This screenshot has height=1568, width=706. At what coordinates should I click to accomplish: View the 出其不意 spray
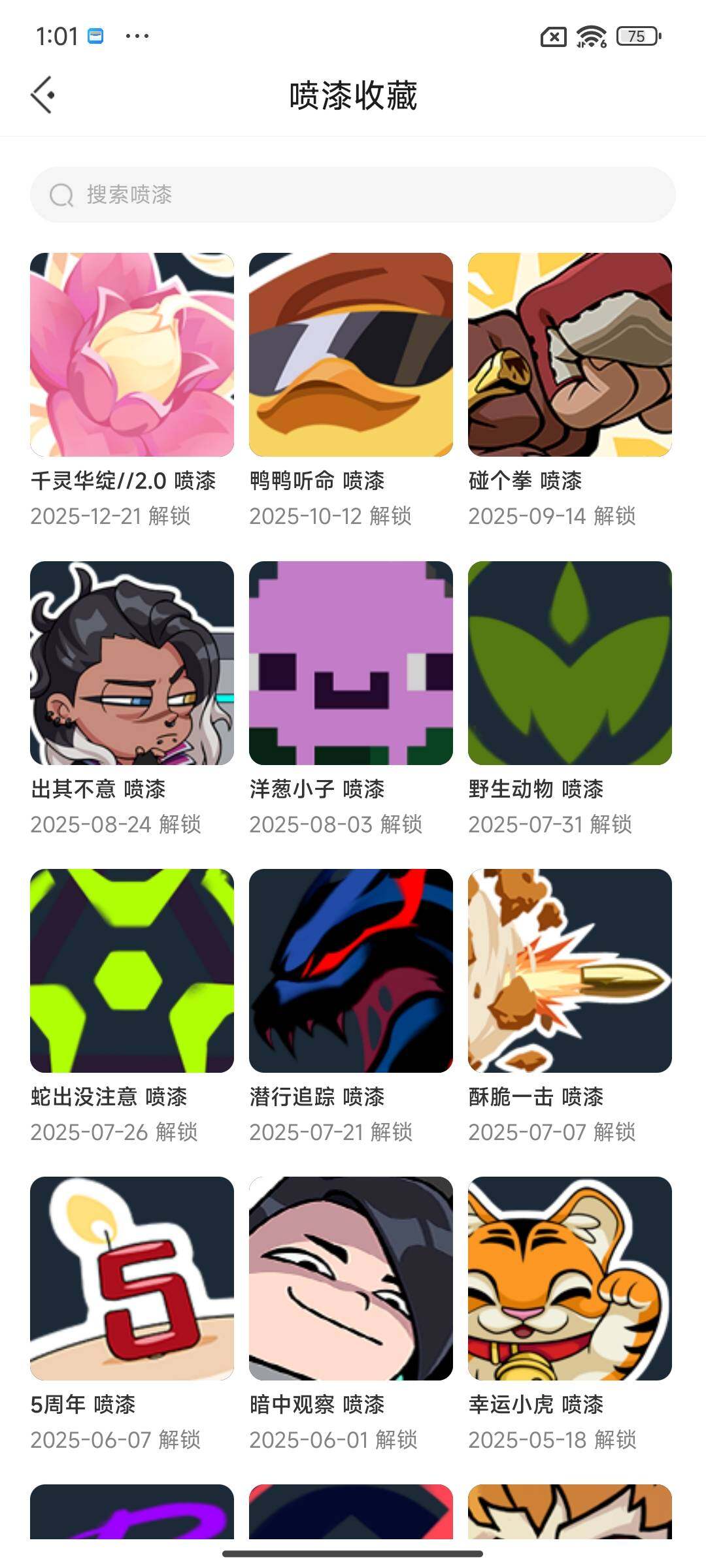point(132,663)
